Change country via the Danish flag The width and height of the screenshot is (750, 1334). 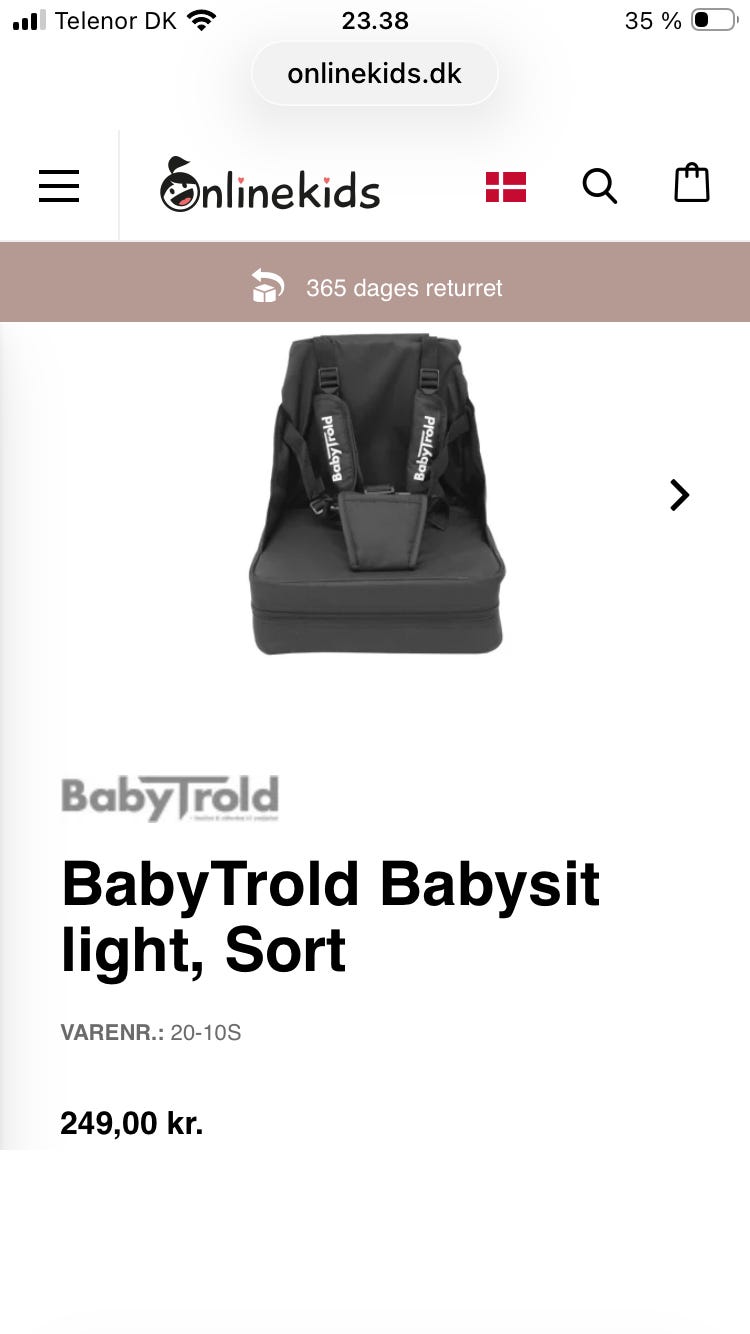506,187
